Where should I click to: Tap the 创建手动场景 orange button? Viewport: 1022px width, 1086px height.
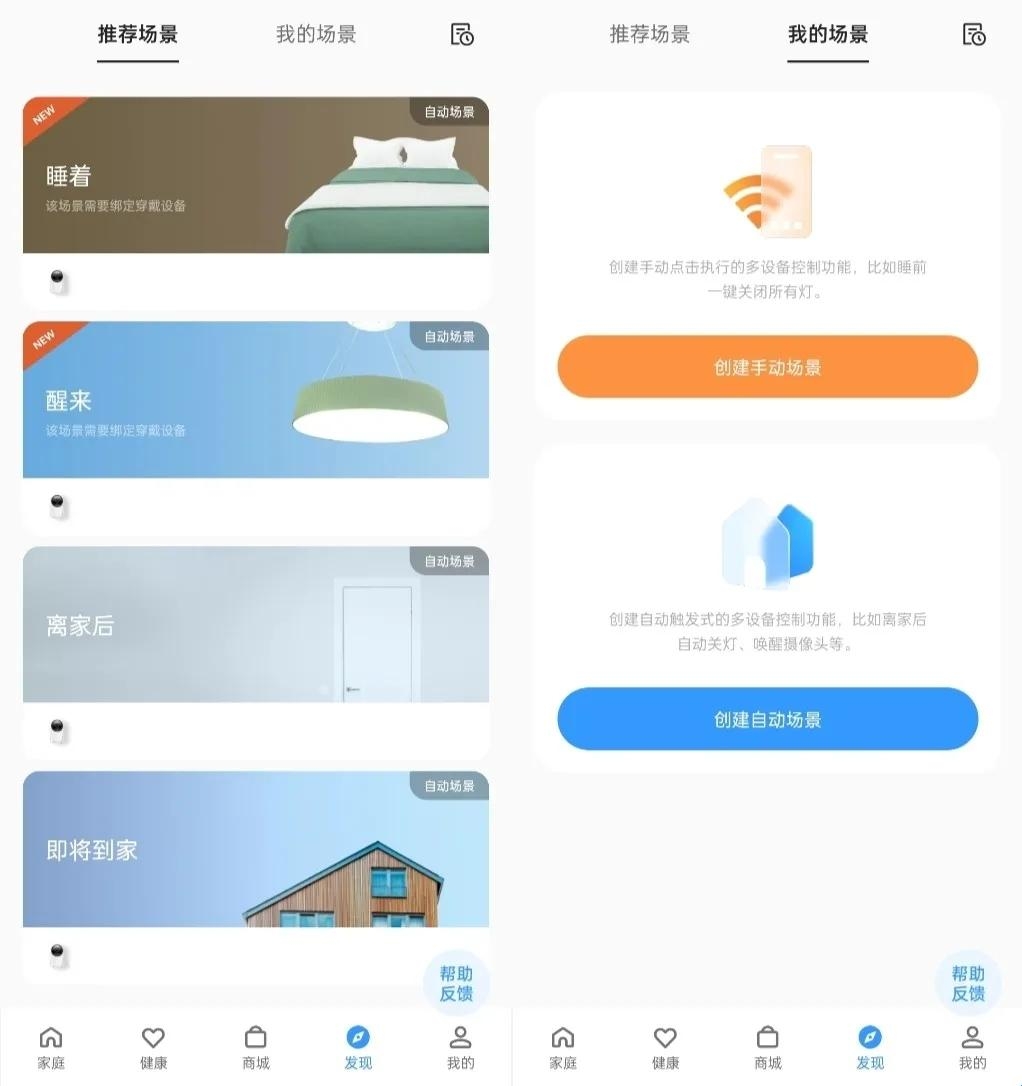(767, 367)
